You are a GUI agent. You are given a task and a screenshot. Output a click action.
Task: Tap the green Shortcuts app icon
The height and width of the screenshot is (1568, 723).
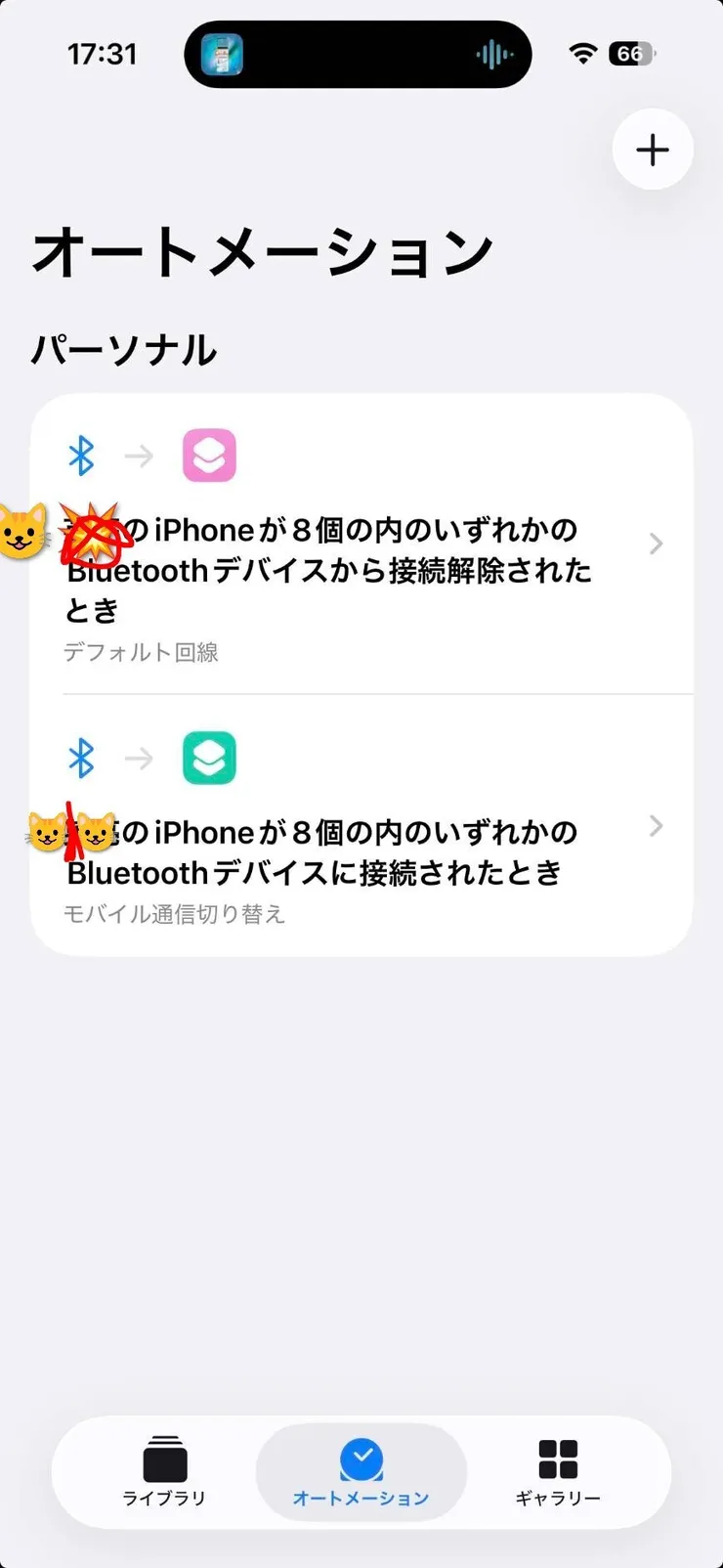pos(209,757)
